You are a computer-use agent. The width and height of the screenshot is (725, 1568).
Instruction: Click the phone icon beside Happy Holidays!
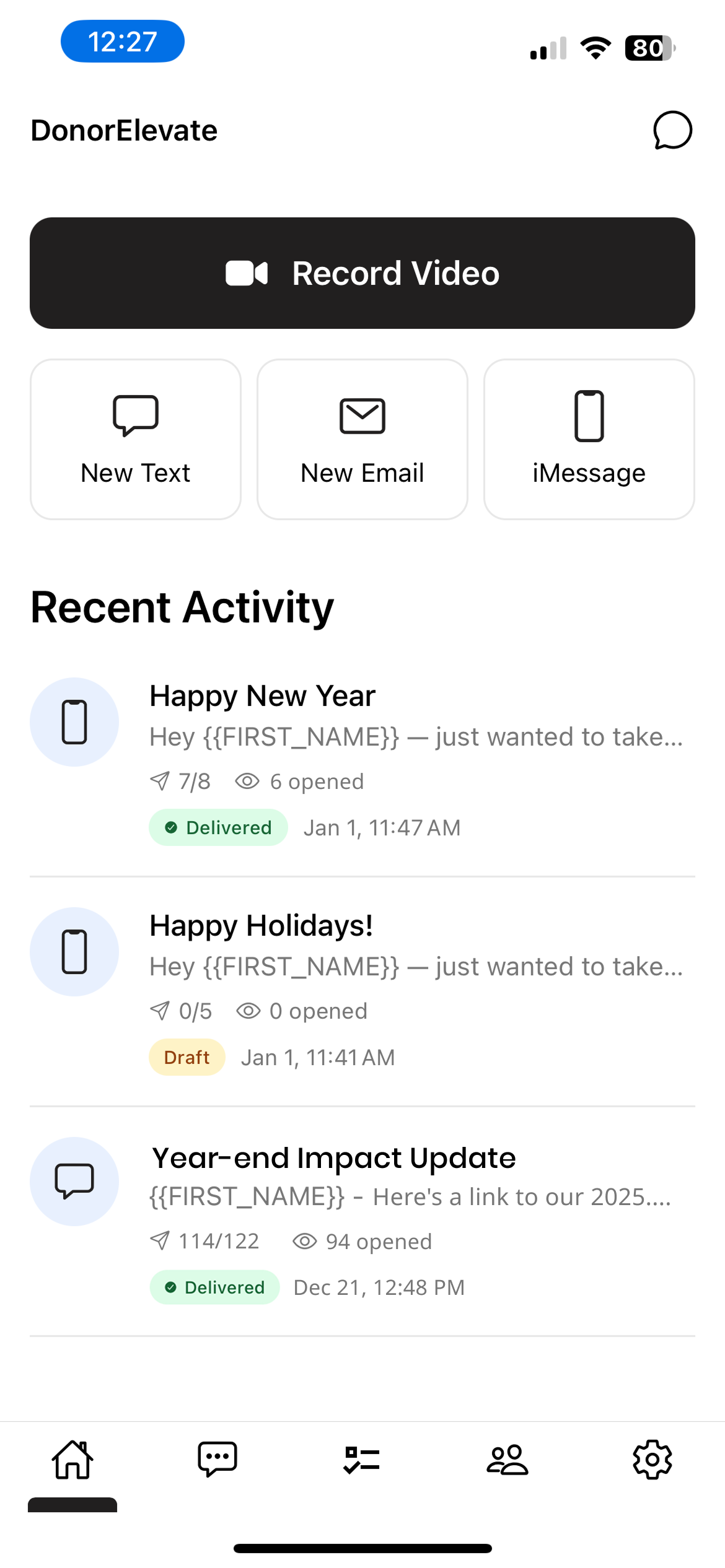(74, 952)
